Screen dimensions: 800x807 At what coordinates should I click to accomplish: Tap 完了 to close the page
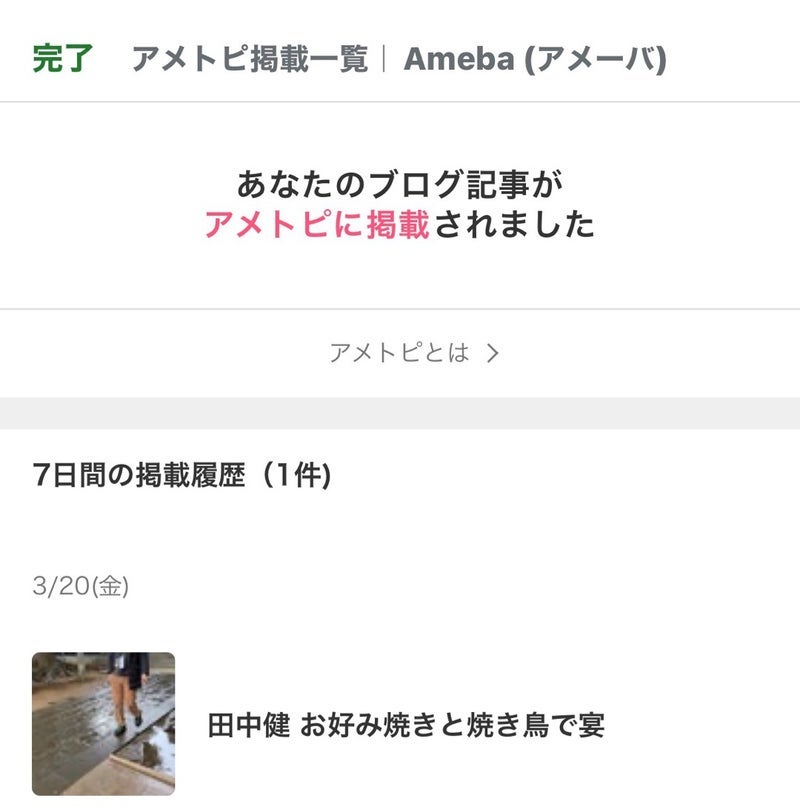pyautogui.click(x=62, y=59)
